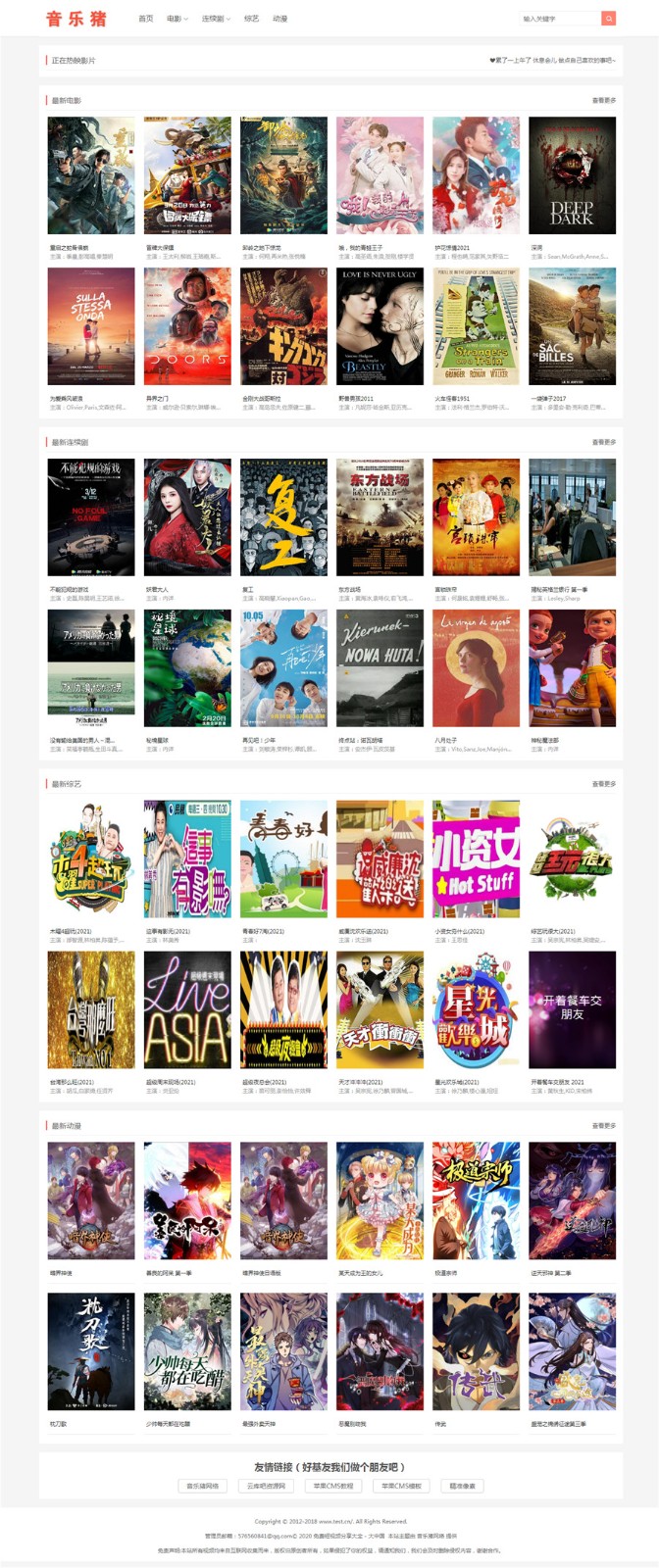The height and width of the screenshot is (1568, 659).
Task: Select the 少帅每天都在吃醋 anime card
Action: click(187, 1351)
